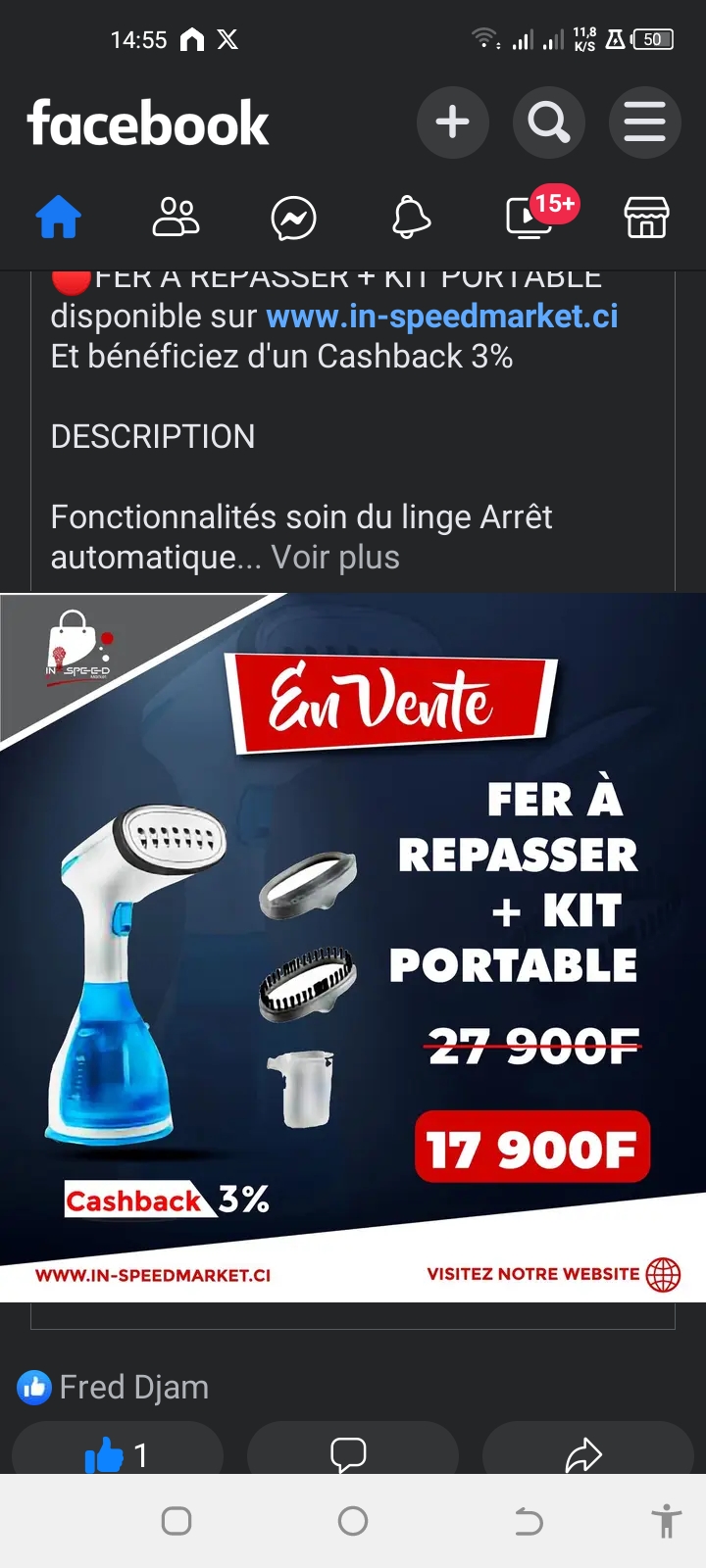Open recent apps from the navigation bar

176,1521
